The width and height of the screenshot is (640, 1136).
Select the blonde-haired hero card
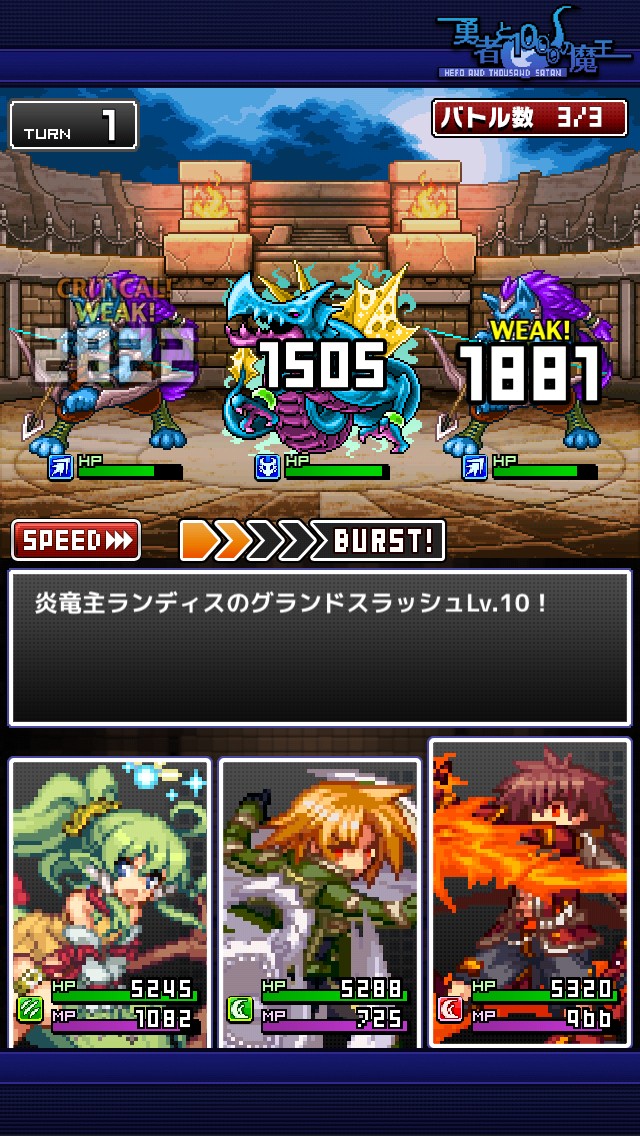click(x=320, y=902)
